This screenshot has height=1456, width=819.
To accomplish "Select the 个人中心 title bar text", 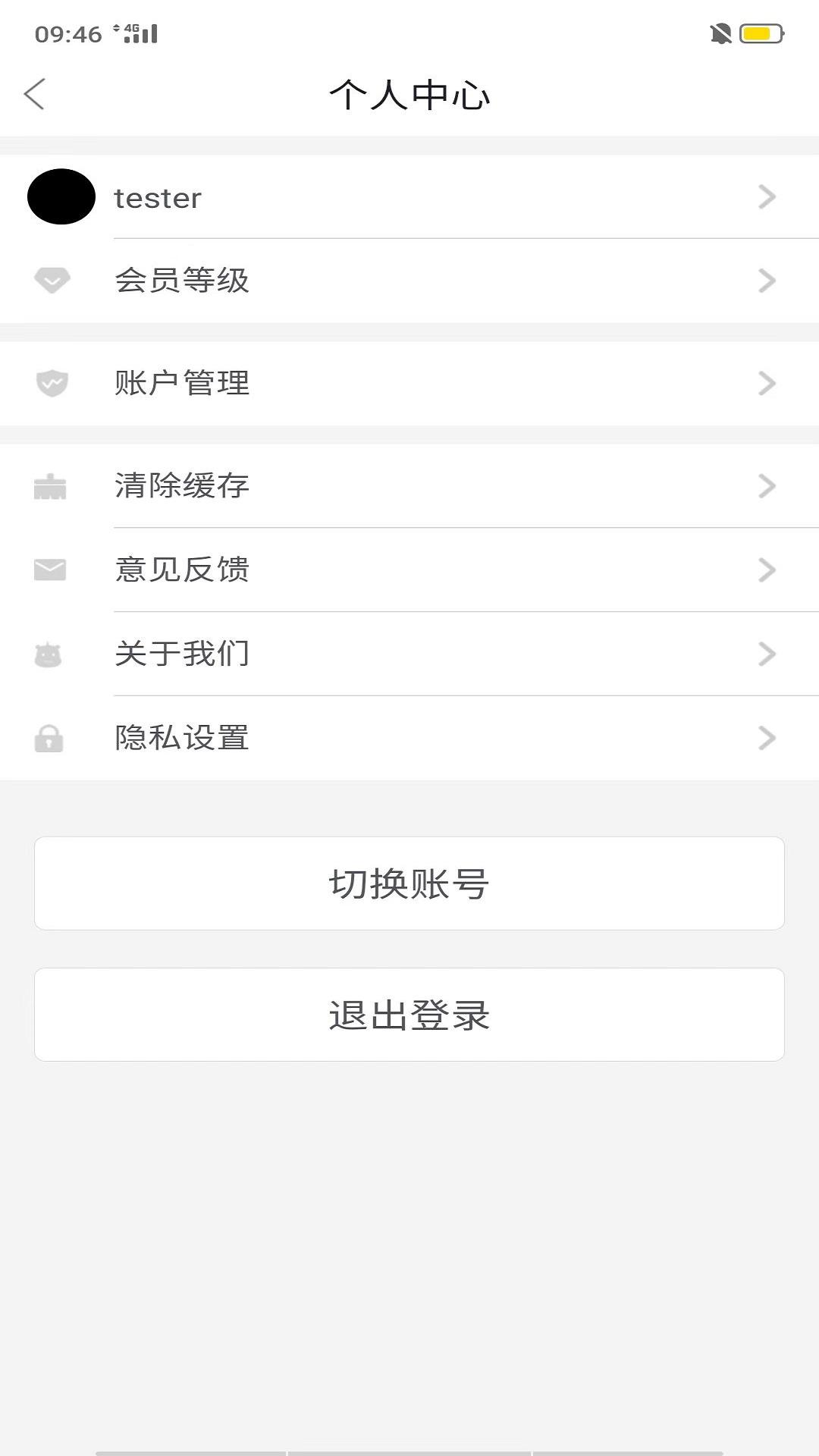I will click(409, 96).
